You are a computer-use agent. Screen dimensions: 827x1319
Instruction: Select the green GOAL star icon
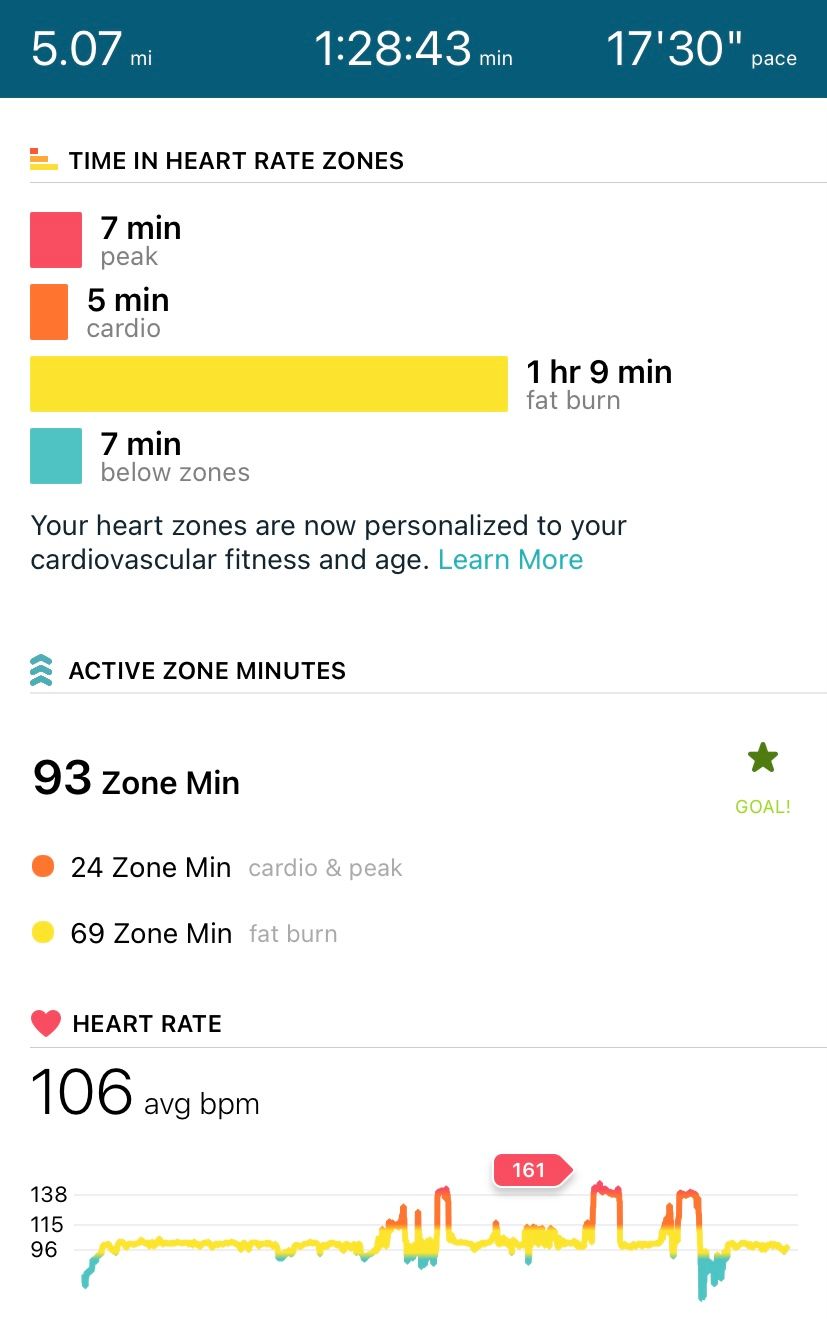pos(763,757)
